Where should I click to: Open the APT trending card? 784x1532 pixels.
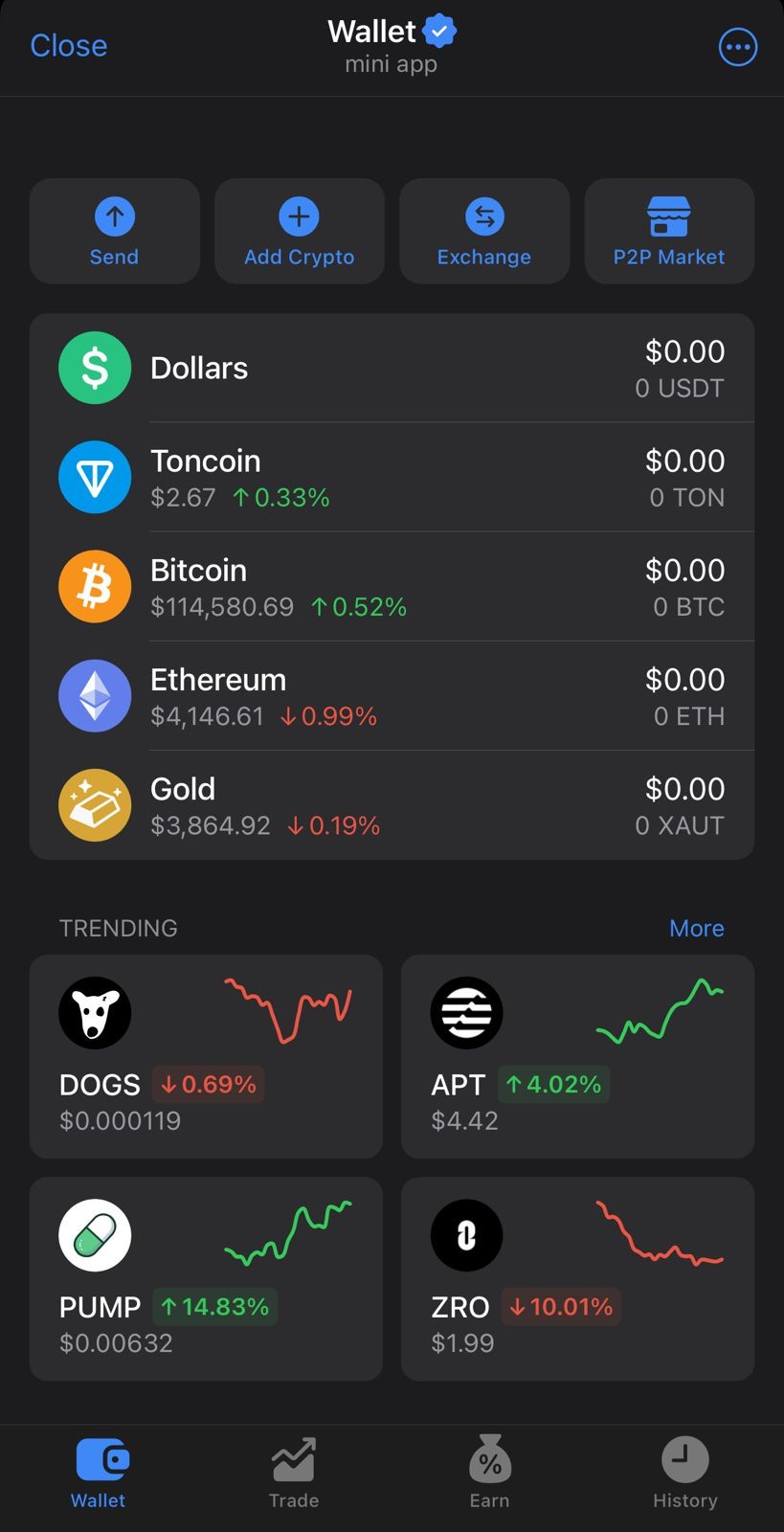[577, 1056]
